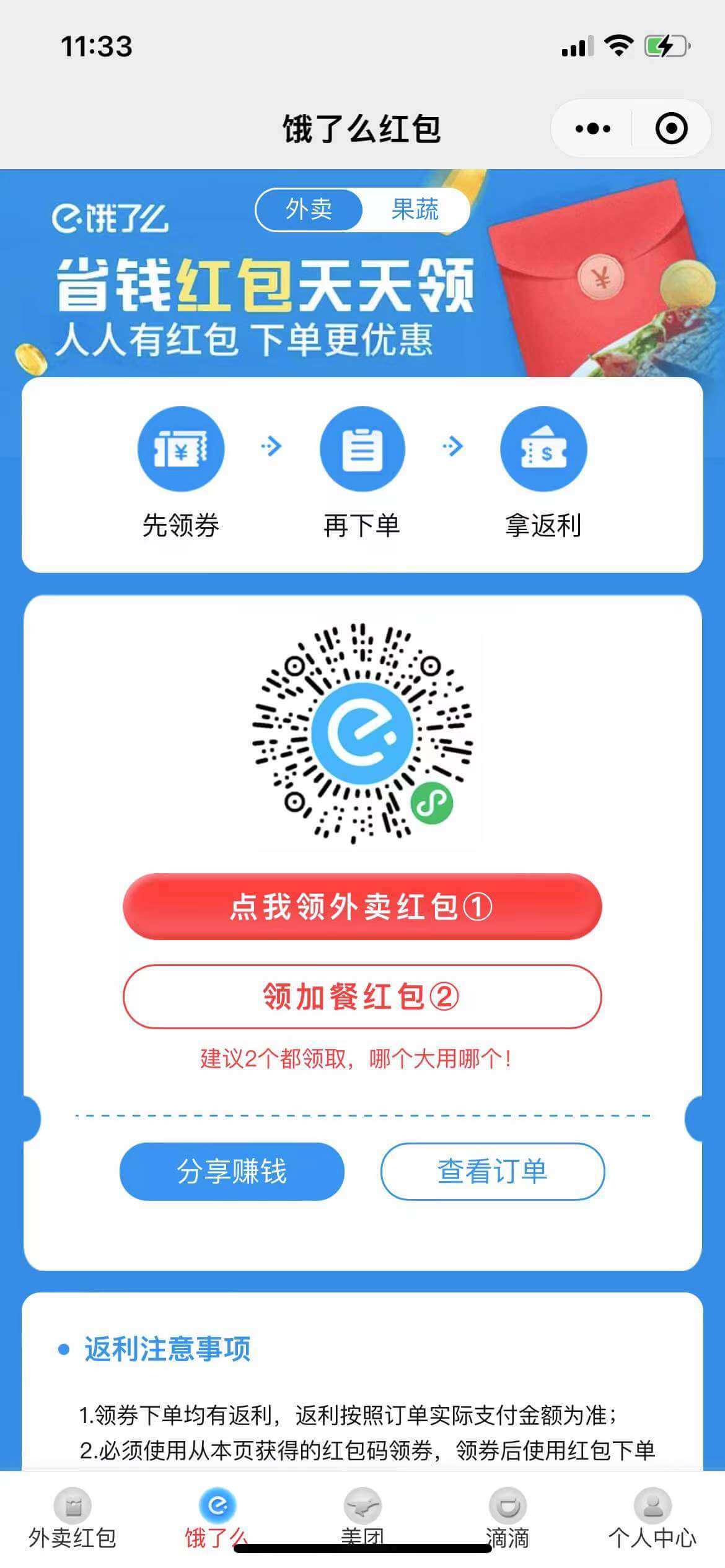Select the 外卖 segment
Image resolution: width=725 pixels, height=1568 pixels.
point(309,210)
